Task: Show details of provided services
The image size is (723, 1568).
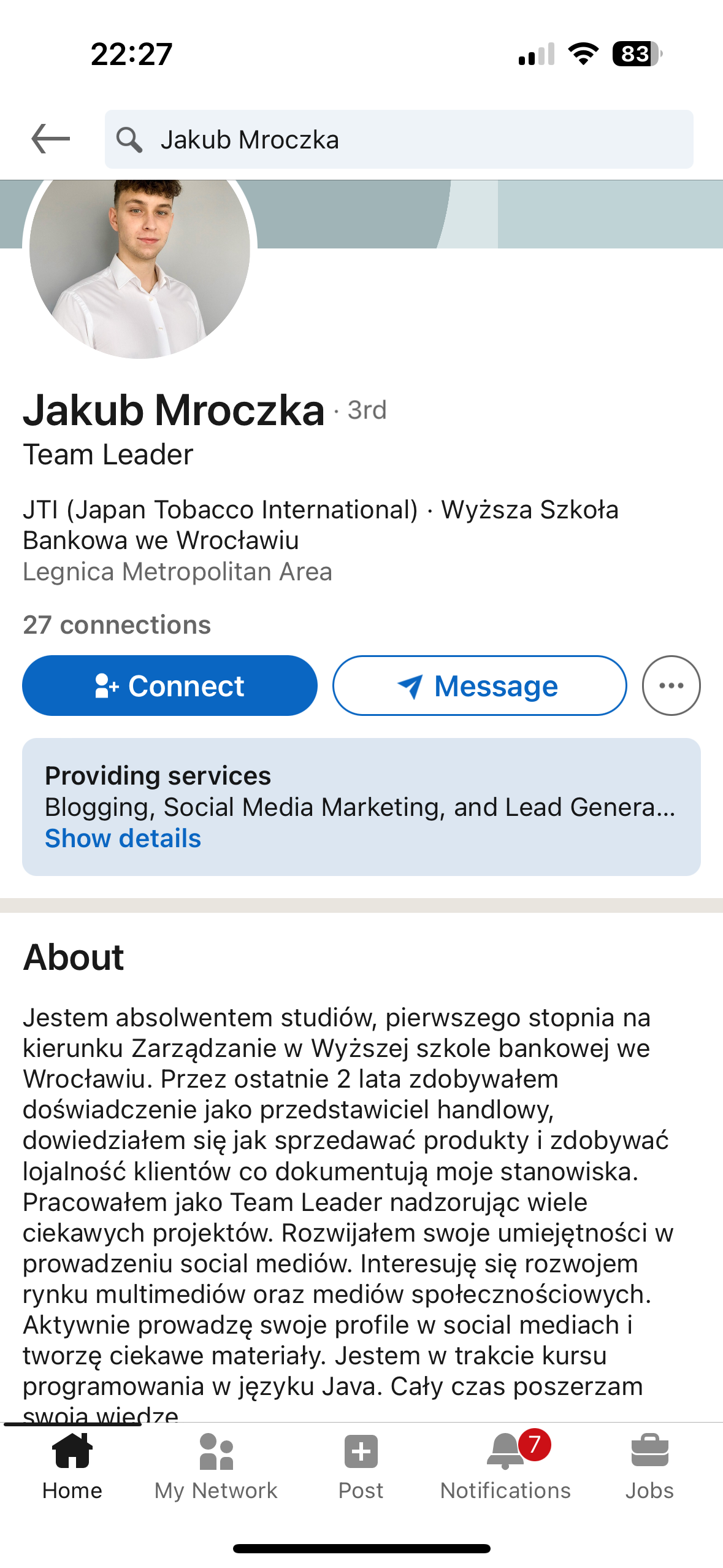Action: pyautogui.click(x=123, y=838)
